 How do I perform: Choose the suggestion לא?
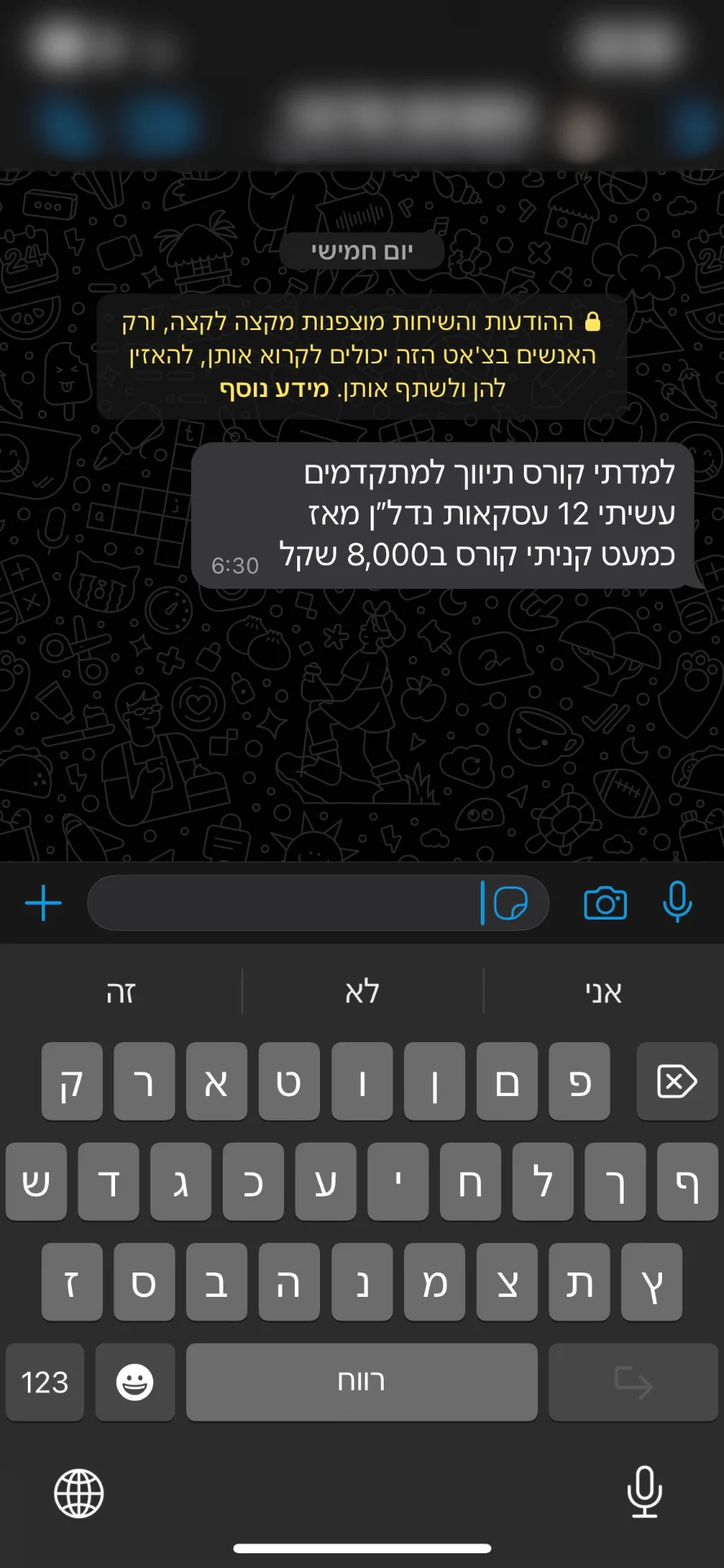point(362,992)
